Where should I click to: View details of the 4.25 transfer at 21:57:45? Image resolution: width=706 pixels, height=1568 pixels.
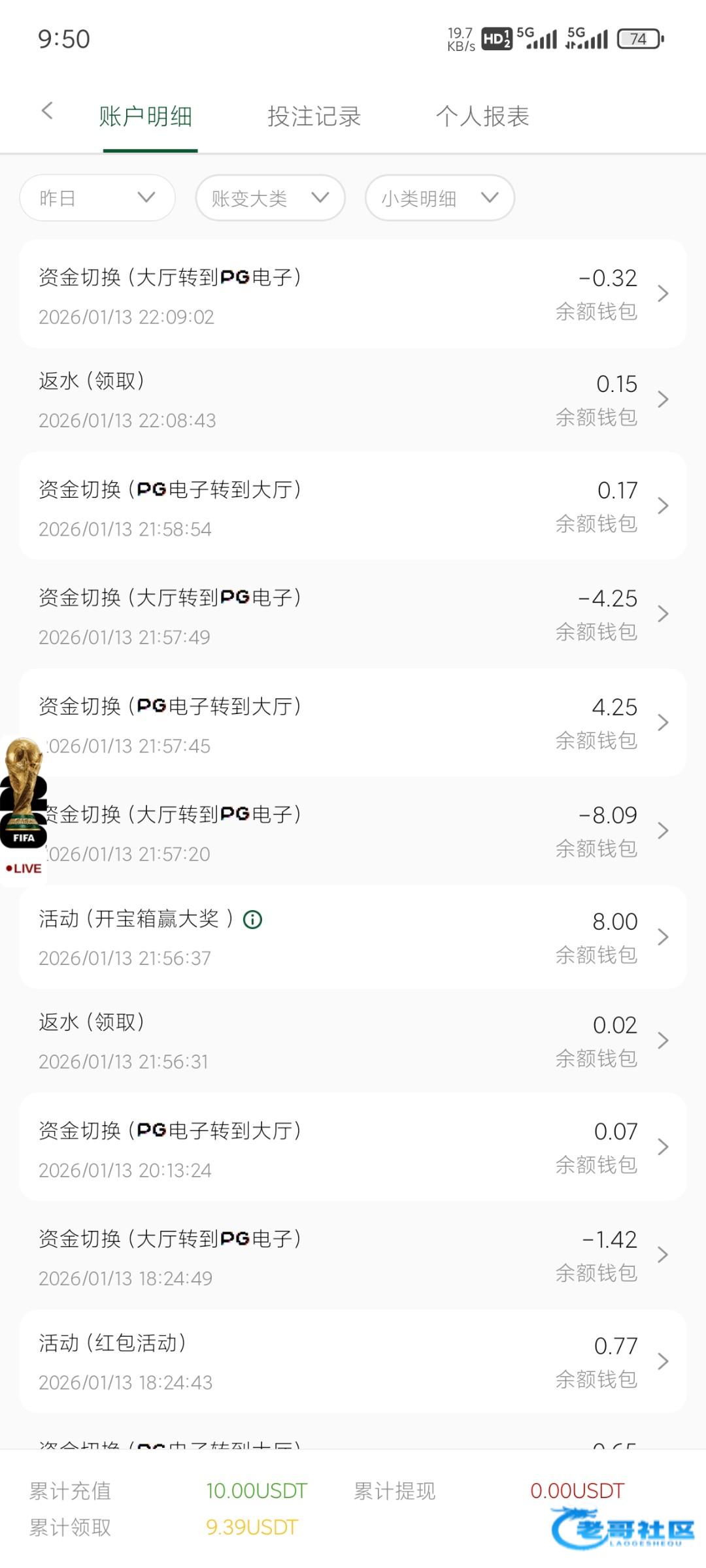(x=353, y=723)
